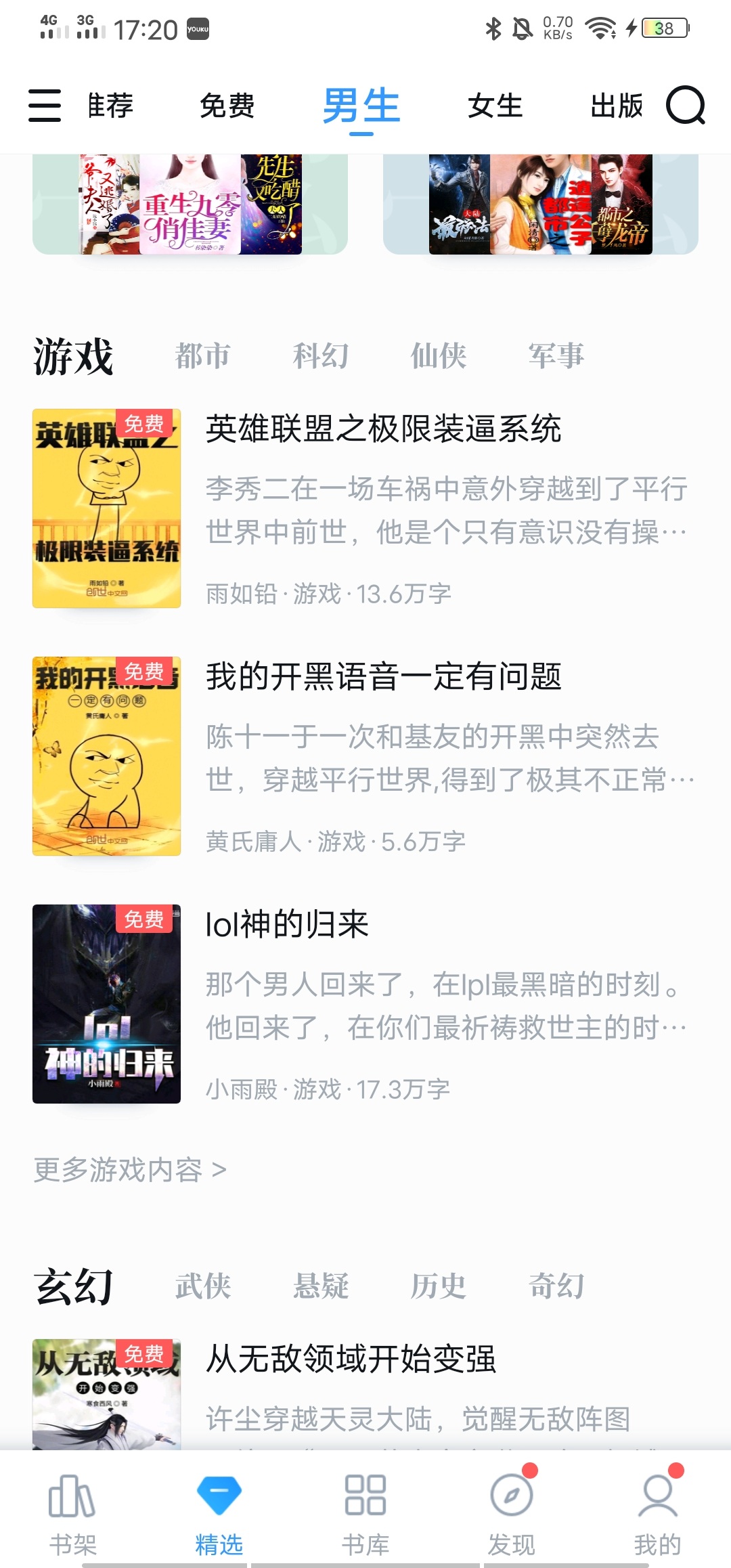Switch to the 出版 top tab
Screen dimensions: 731x1568
(x=616, y=106)
